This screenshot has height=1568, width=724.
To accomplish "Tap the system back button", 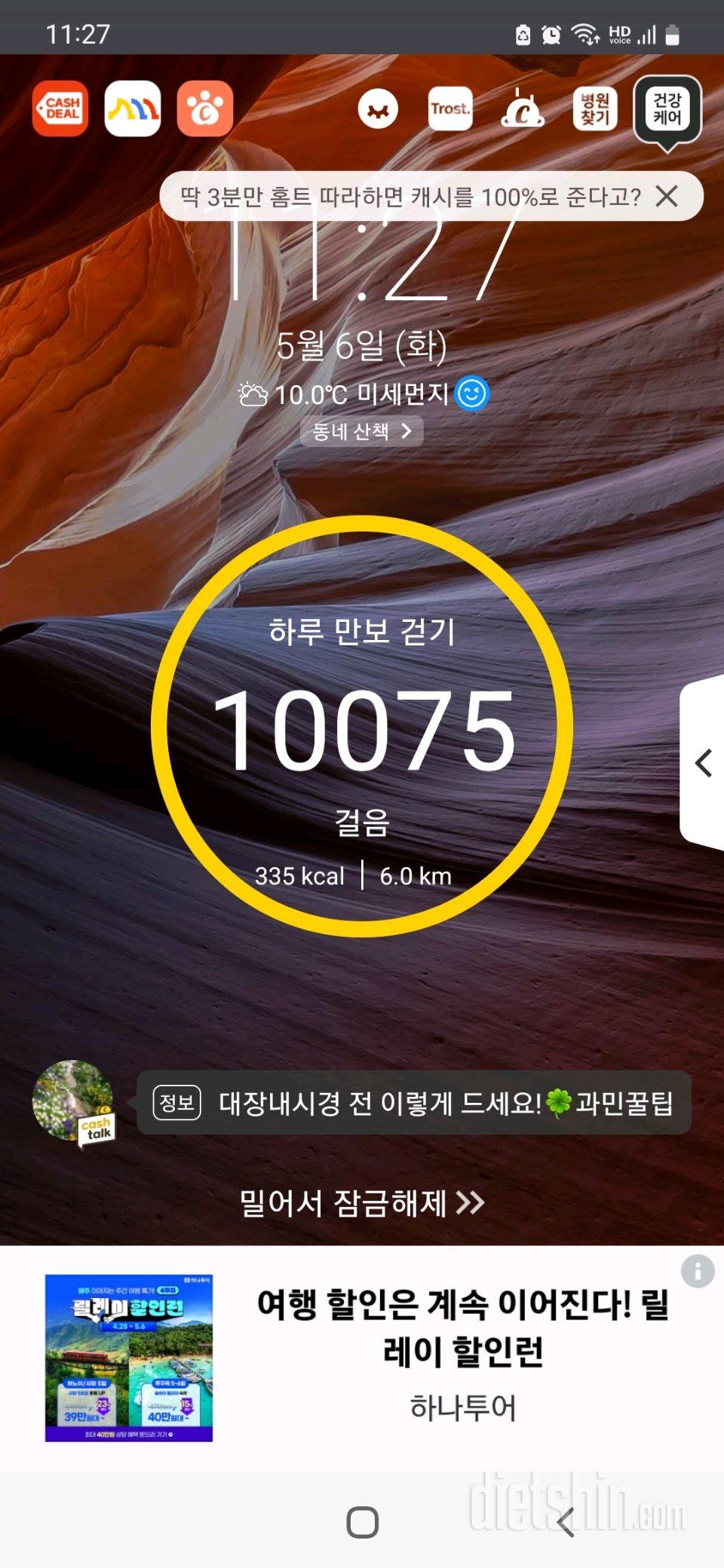I will coord(567,1522).
